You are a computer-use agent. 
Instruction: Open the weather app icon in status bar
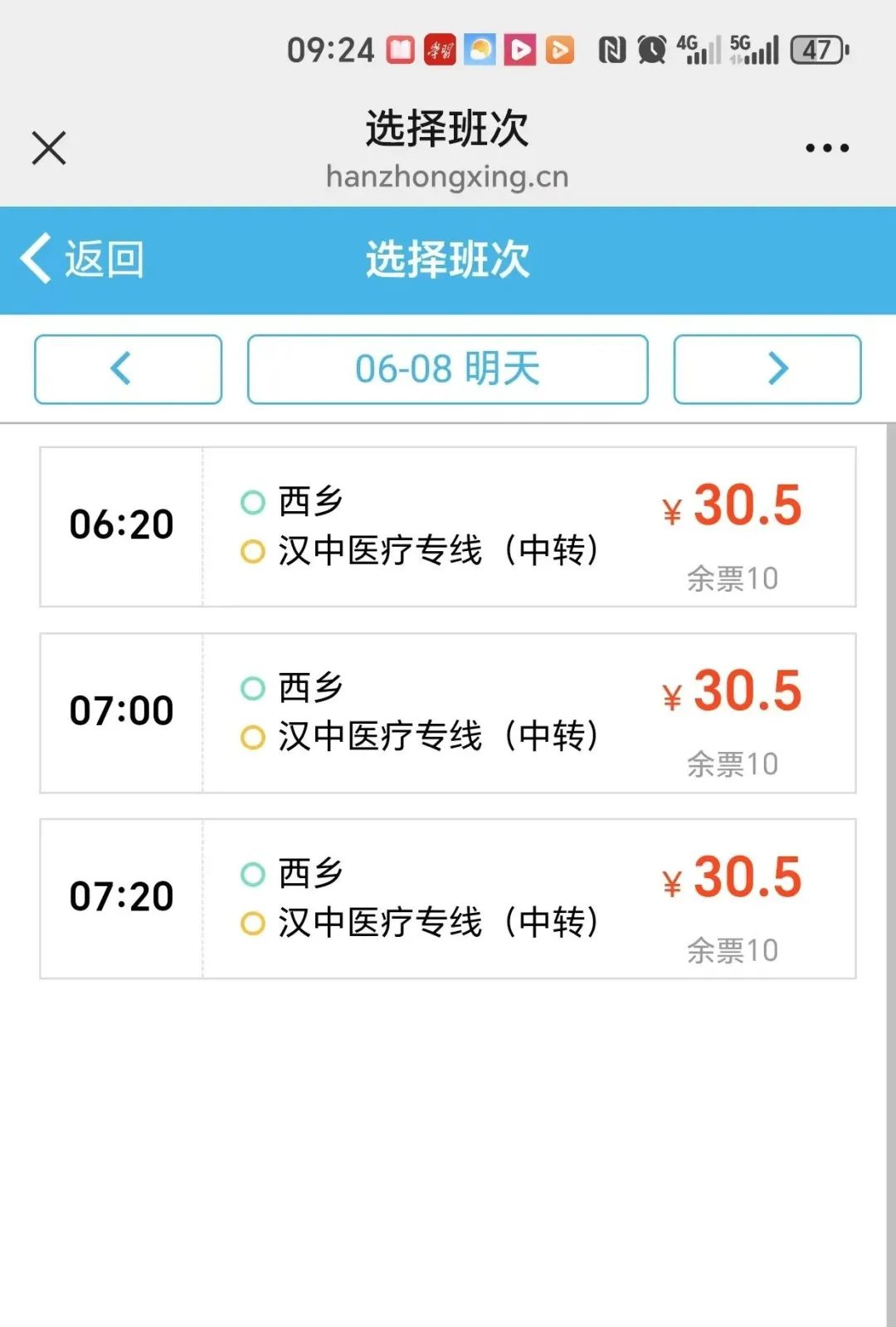click(x=480, y=50)
